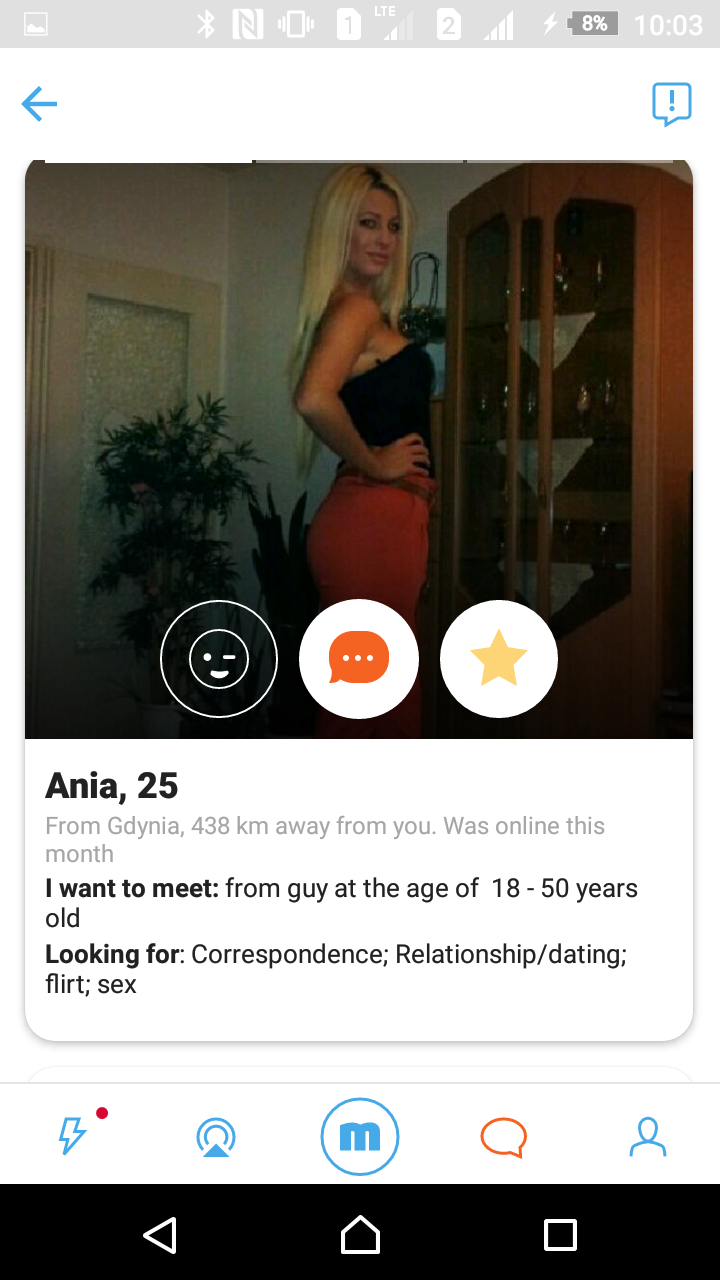Viewport: 720px width, 1280px height.
Task: Go to my profile tab
Action: tap(648, 1137)
